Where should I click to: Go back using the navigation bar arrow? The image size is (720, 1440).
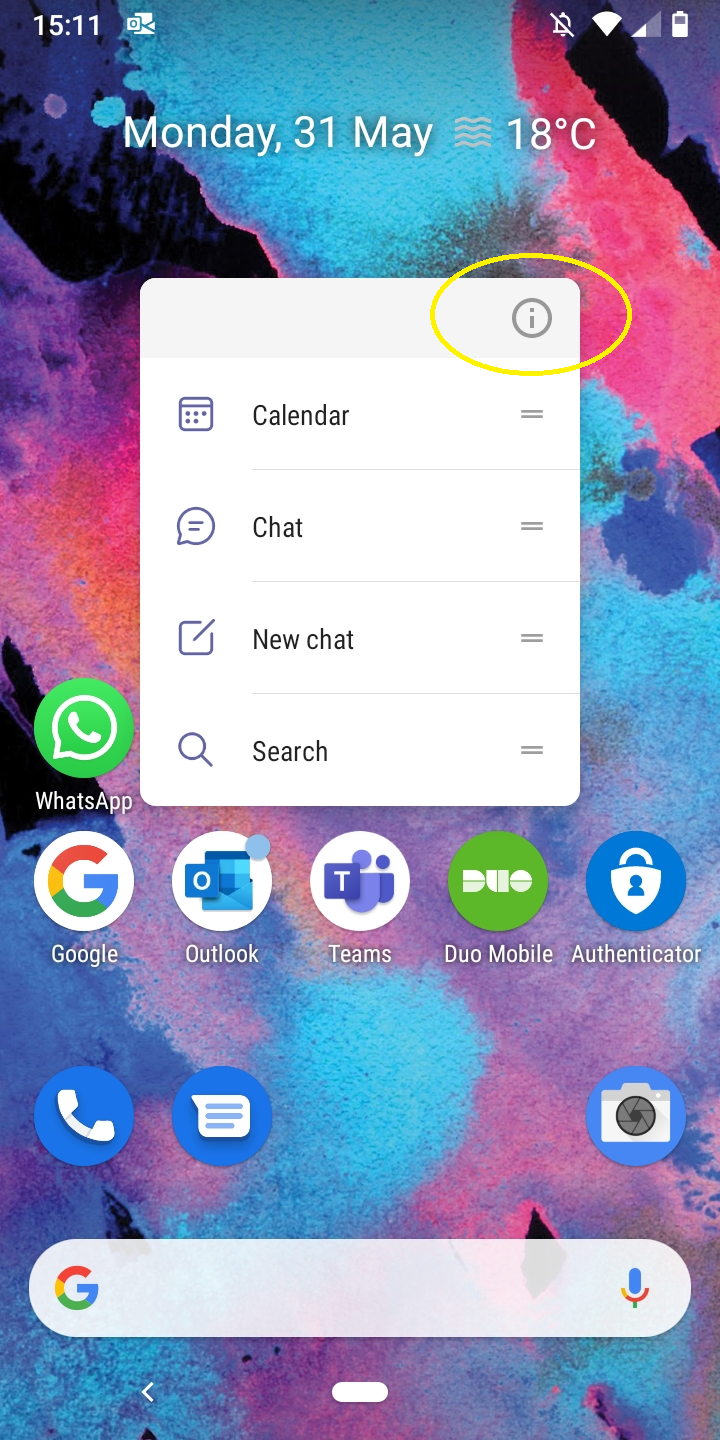148,1392
